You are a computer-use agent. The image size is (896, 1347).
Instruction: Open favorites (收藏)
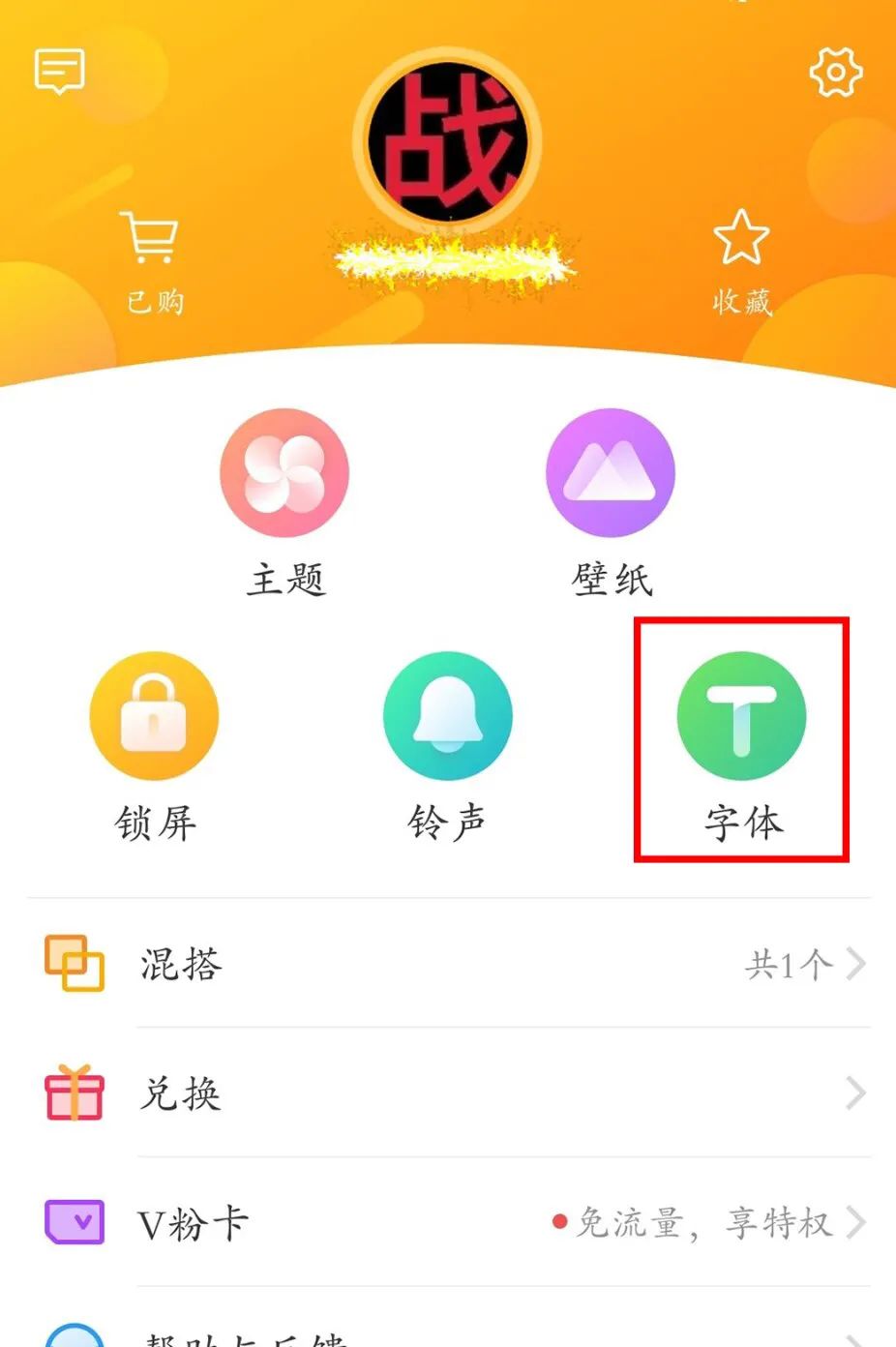(741, 261)
